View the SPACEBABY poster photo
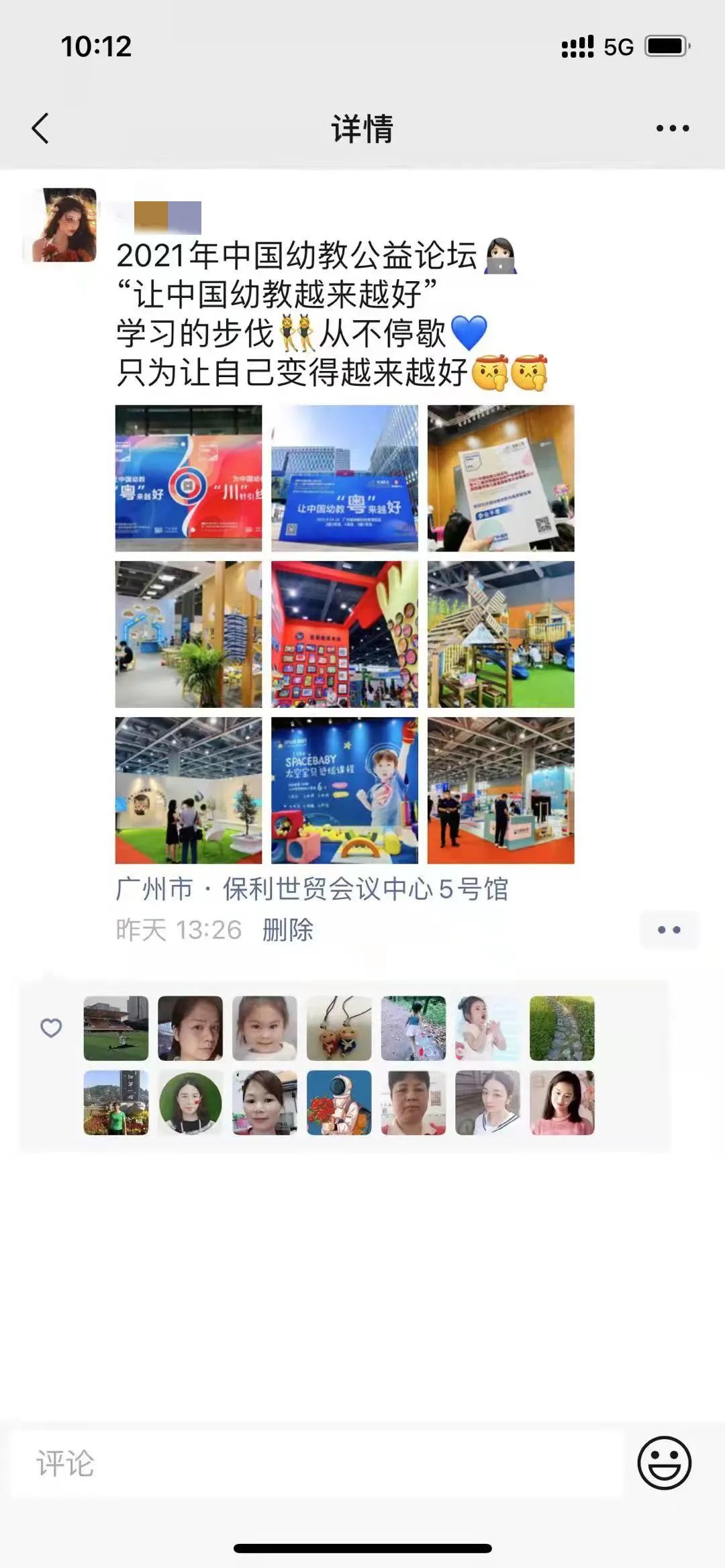 pos(344,790)
